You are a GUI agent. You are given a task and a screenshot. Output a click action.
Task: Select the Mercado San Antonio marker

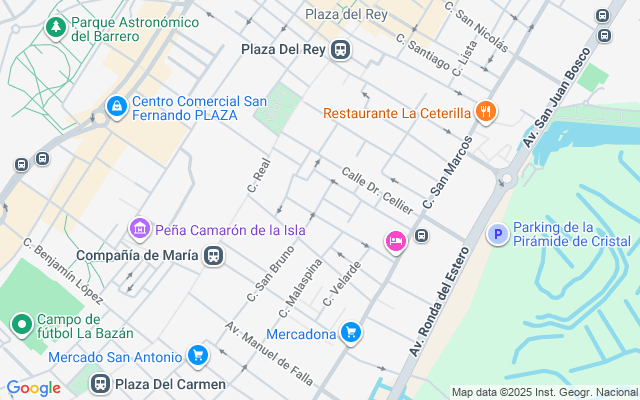(197, 355)
